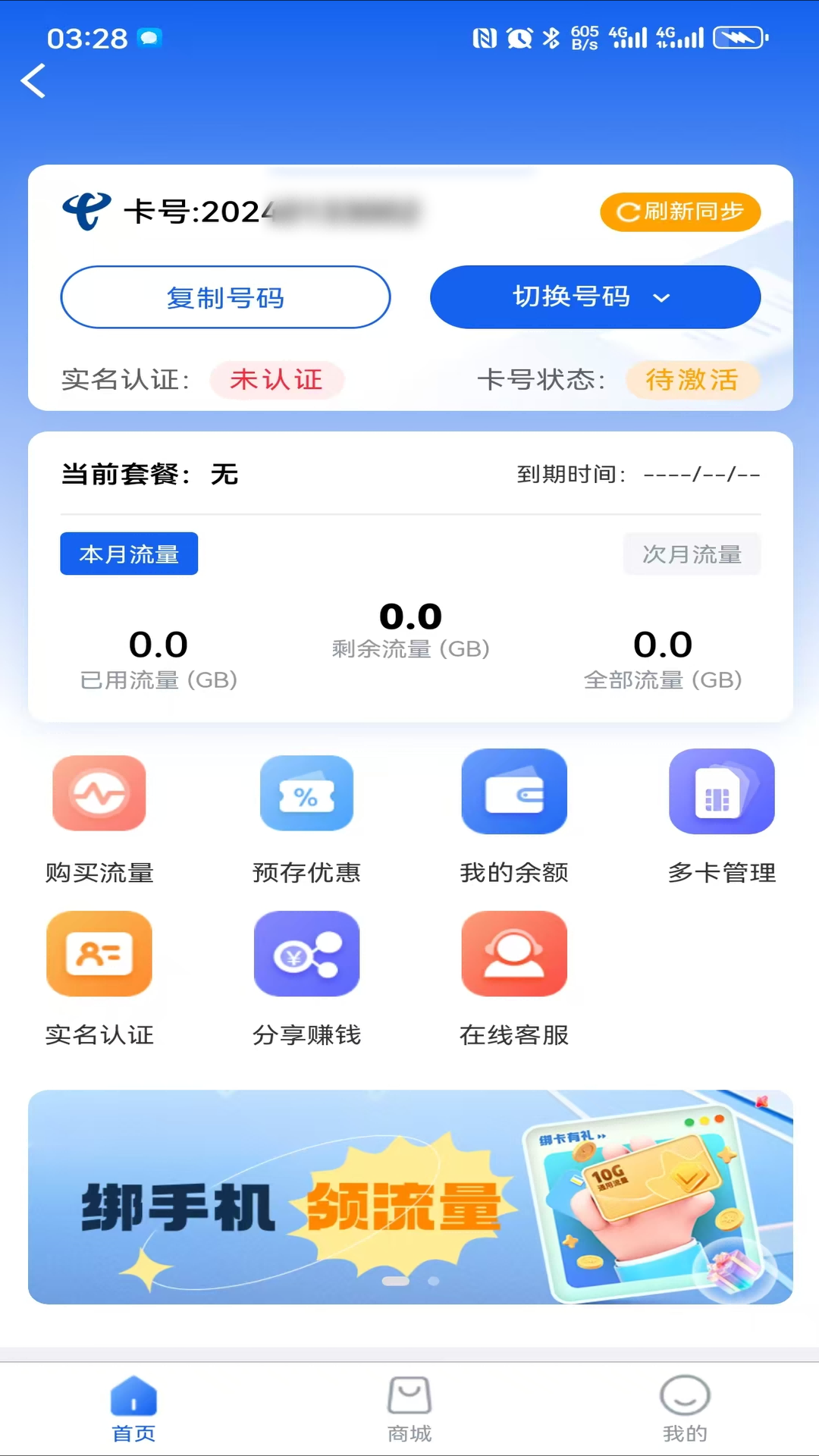Image resolution: width=819 pixels, height=1456 pixels.
Task: Start 实名认证 via the ID card icon
Action: pos(99,954)
